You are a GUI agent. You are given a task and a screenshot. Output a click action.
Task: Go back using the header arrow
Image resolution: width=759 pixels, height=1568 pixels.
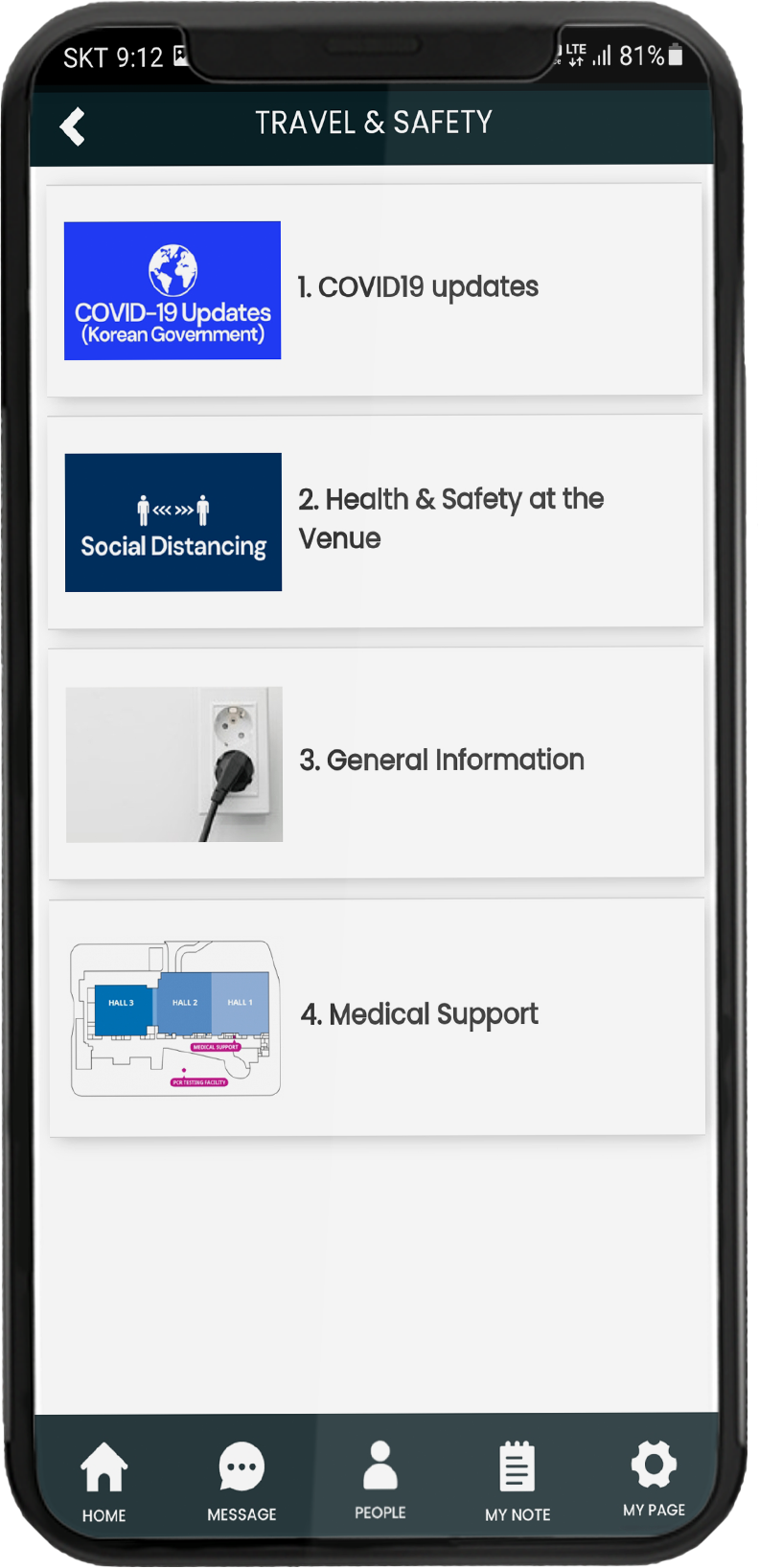pyautogui.click(x=73, y=125)
